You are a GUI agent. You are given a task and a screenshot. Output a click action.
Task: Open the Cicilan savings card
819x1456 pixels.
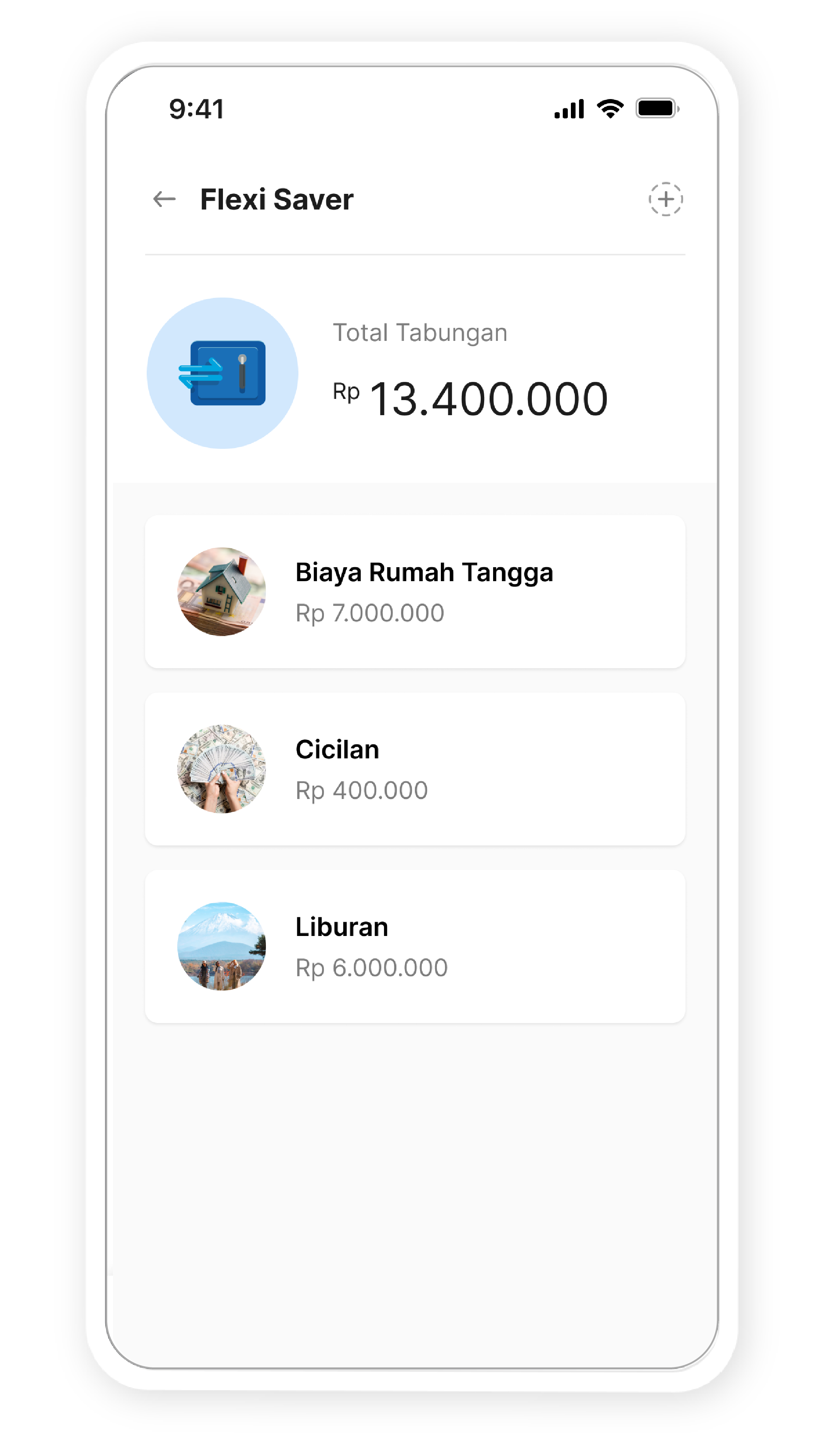[415, 769]
